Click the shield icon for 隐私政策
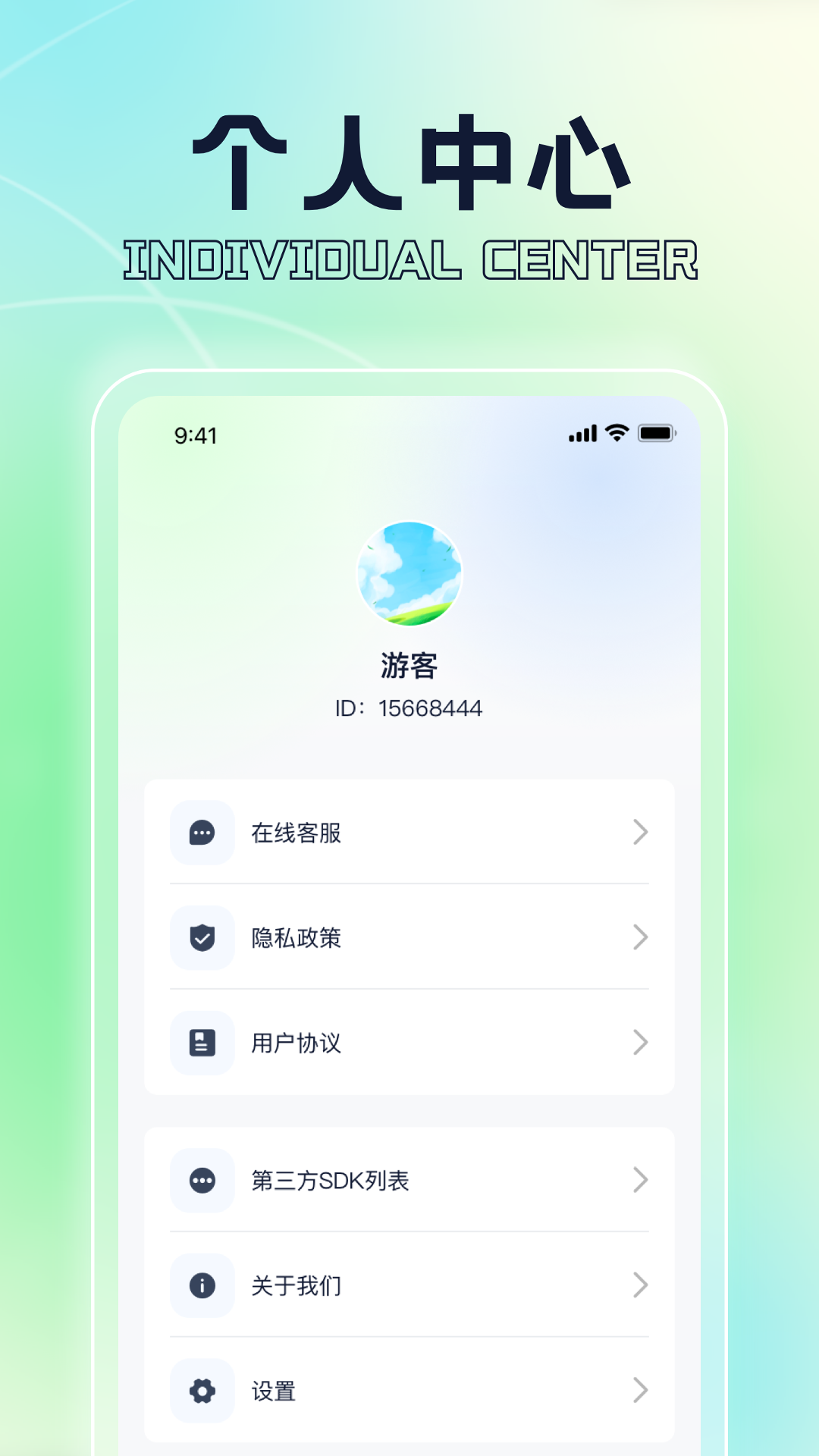The image size is (819, 1456). point(202,938)
